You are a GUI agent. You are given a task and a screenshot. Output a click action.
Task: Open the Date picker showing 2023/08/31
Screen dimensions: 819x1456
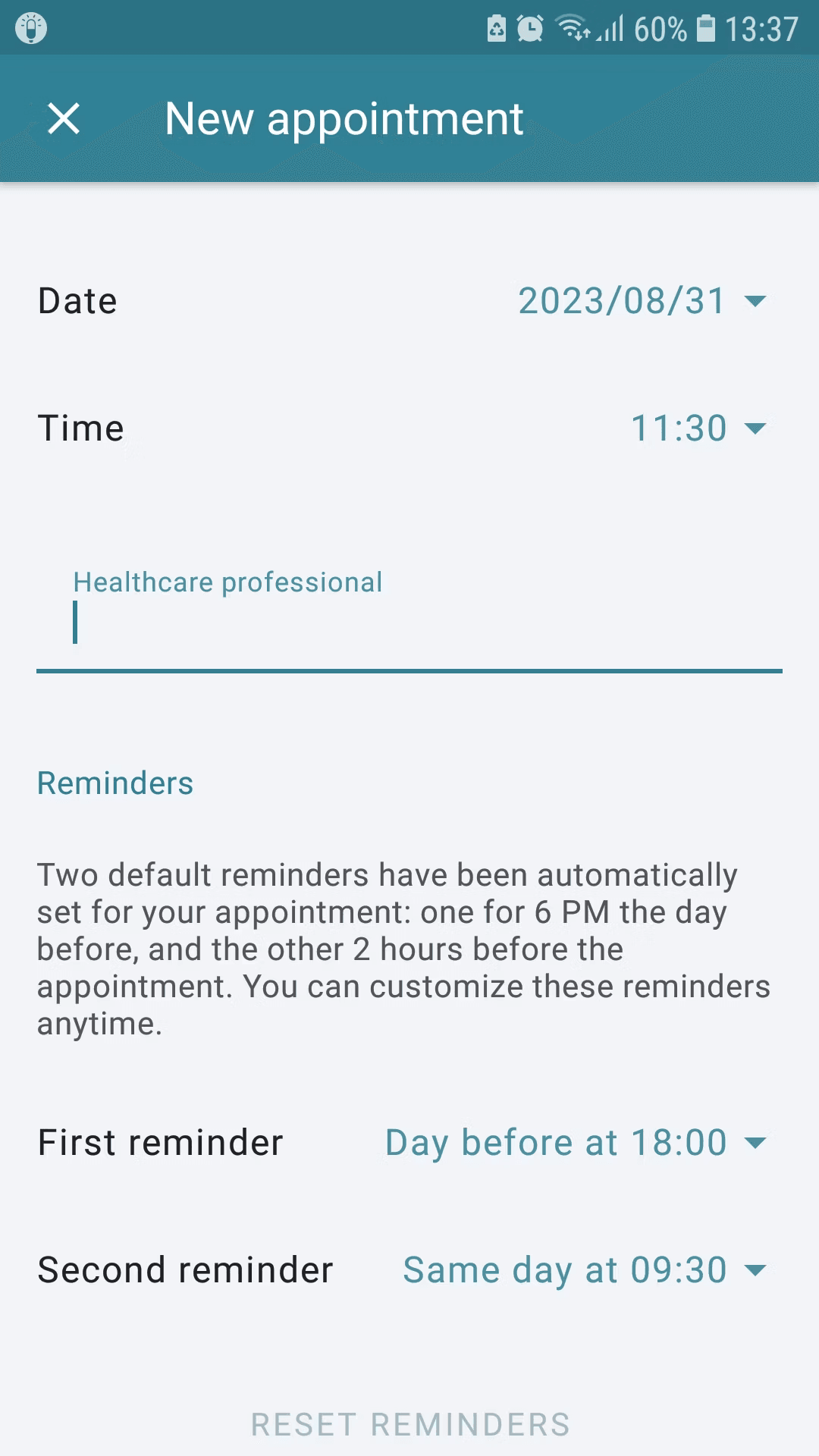tap(641, 301)
